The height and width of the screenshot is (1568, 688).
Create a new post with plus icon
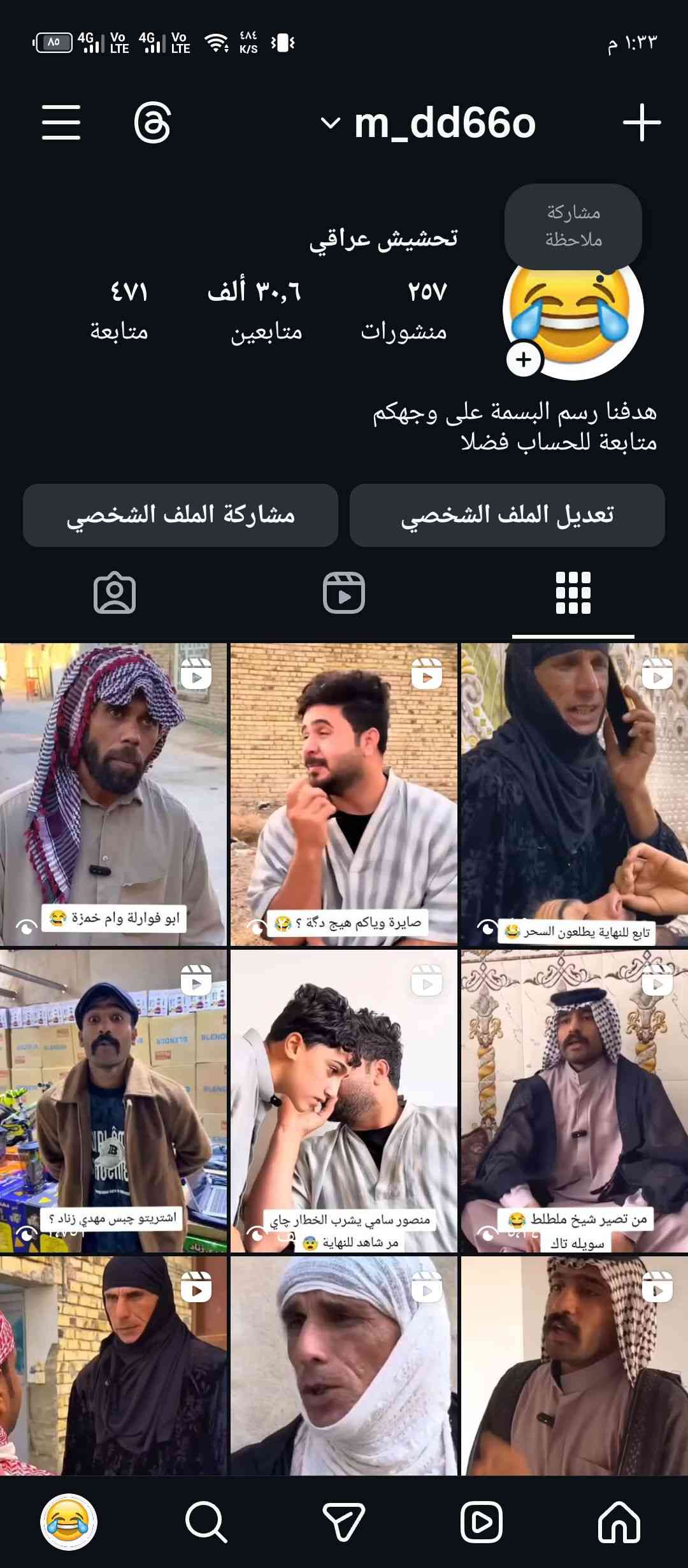[641, 122]
